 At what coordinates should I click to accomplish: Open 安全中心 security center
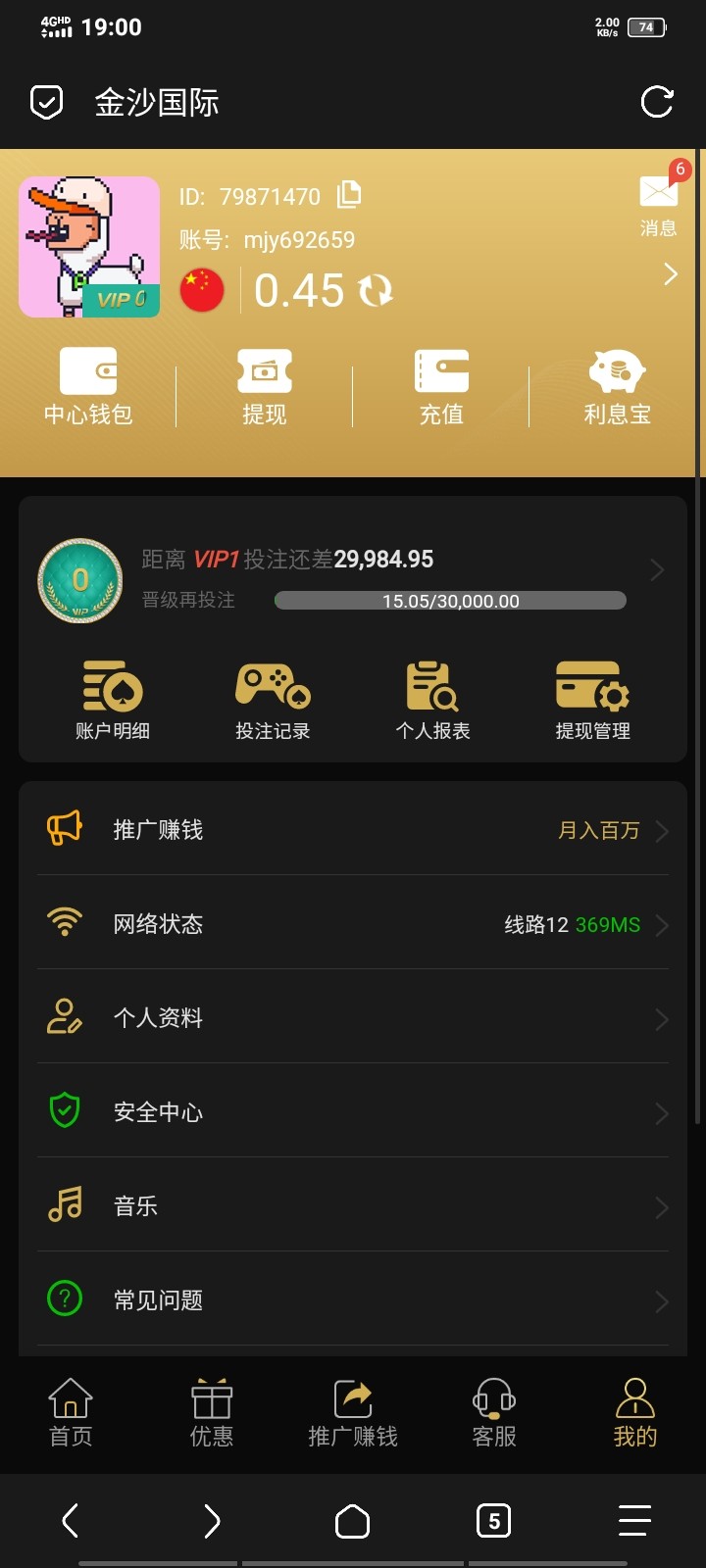(x=353, y=1112)
